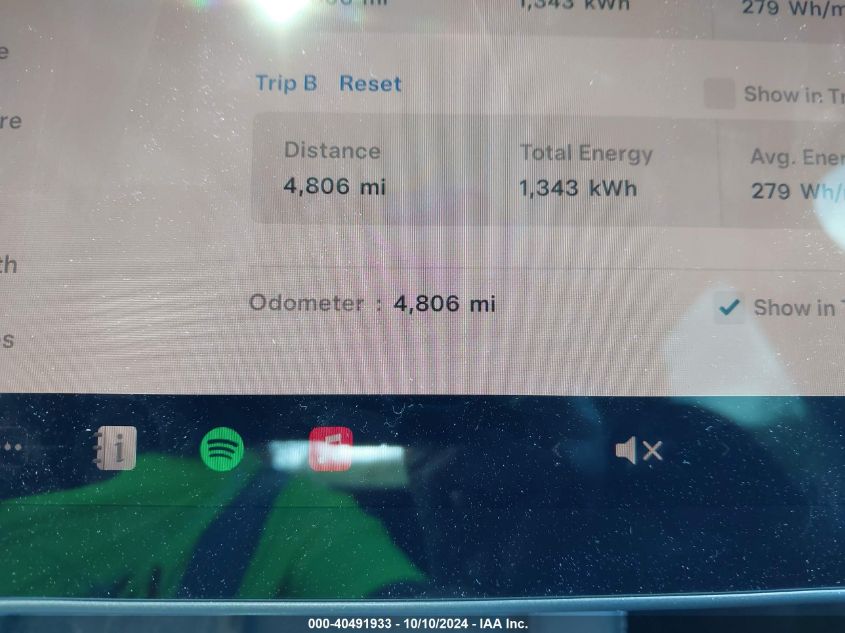Enable the Trip B Show in checkbox
845x633 pixels.
click(x=719, y=94)
